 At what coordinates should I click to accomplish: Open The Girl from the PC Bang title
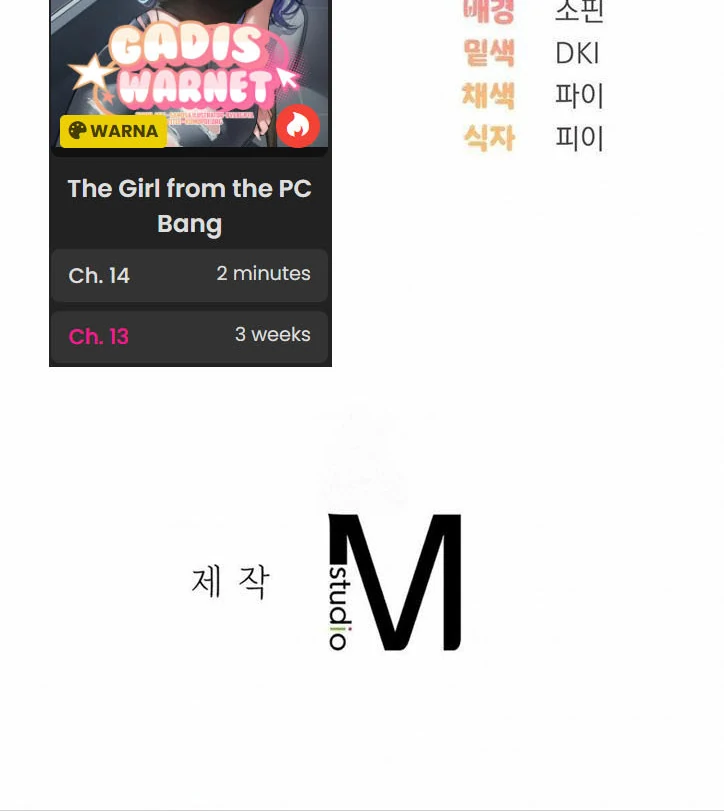[x=189, y=205]
